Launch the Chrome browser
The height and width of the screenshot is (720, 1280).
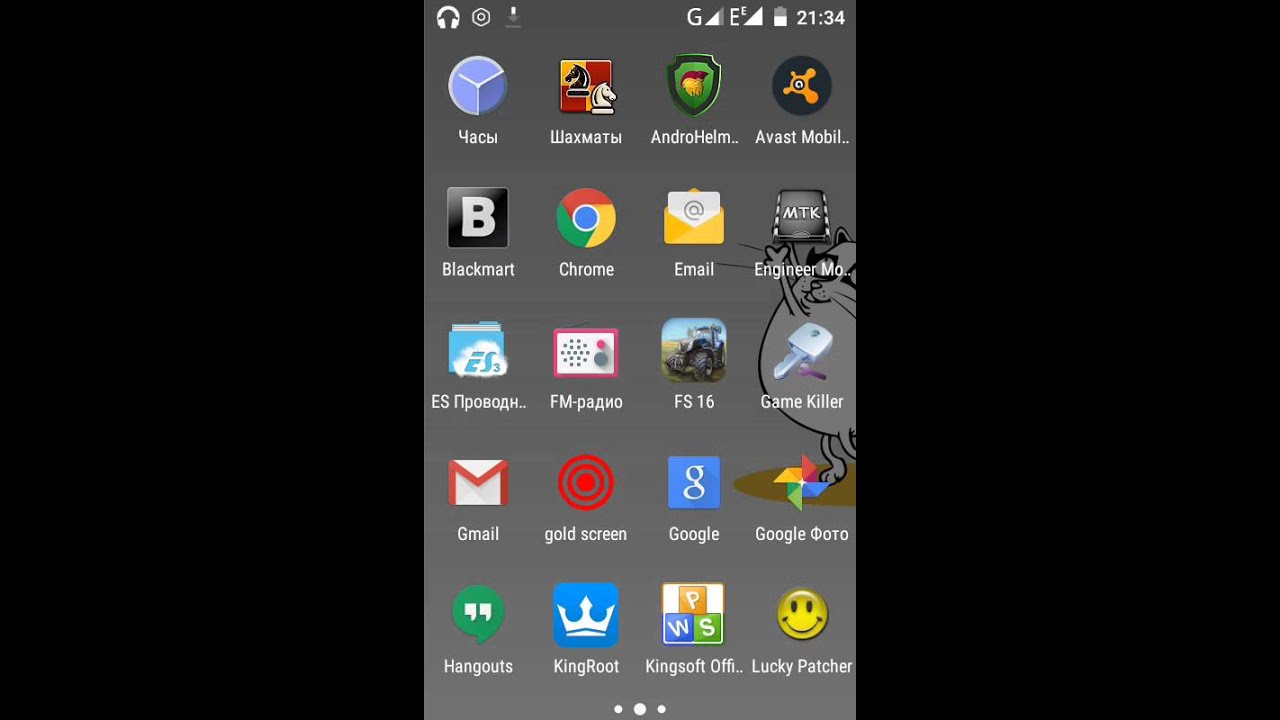[x=586, y=219]
